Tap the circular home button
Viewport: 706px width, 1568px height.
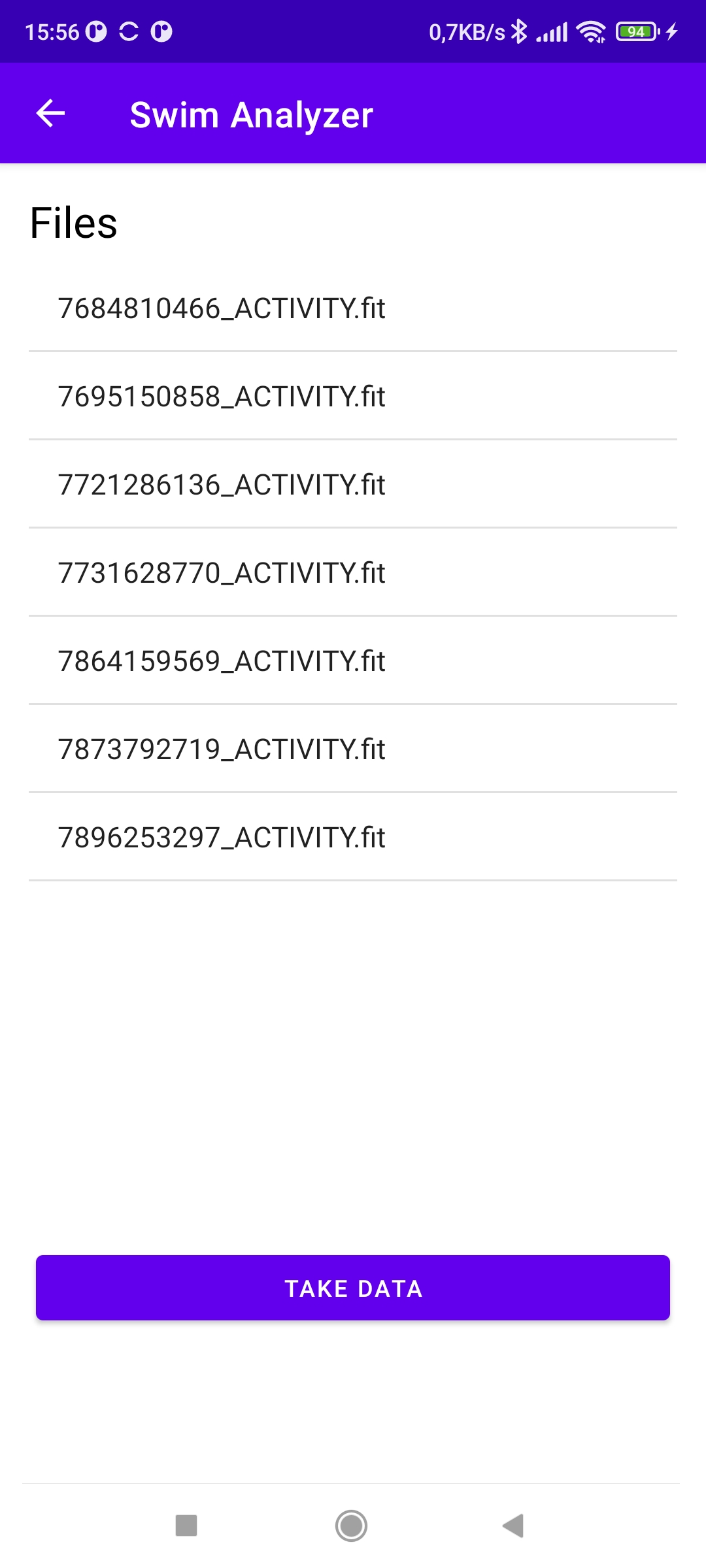tap(352, 1526)
